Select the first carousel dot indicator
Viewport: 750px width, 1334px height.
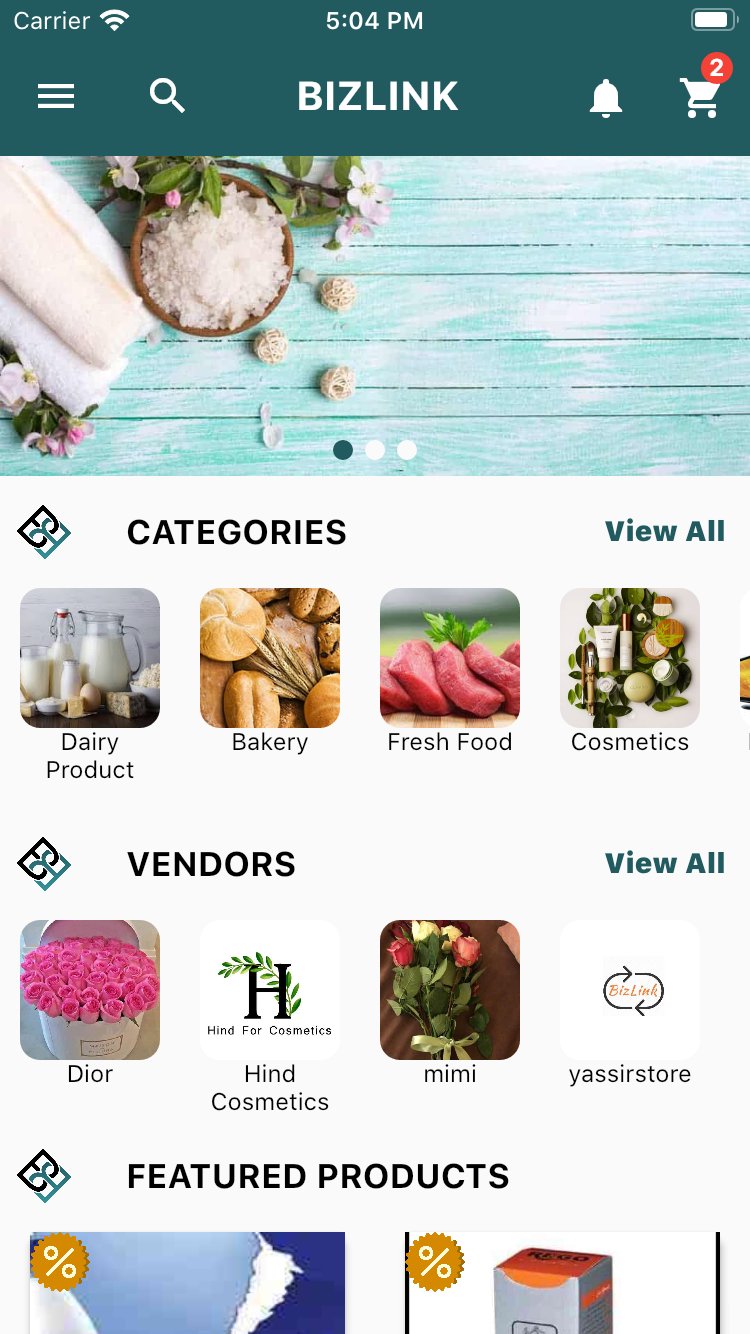point(343,450)
